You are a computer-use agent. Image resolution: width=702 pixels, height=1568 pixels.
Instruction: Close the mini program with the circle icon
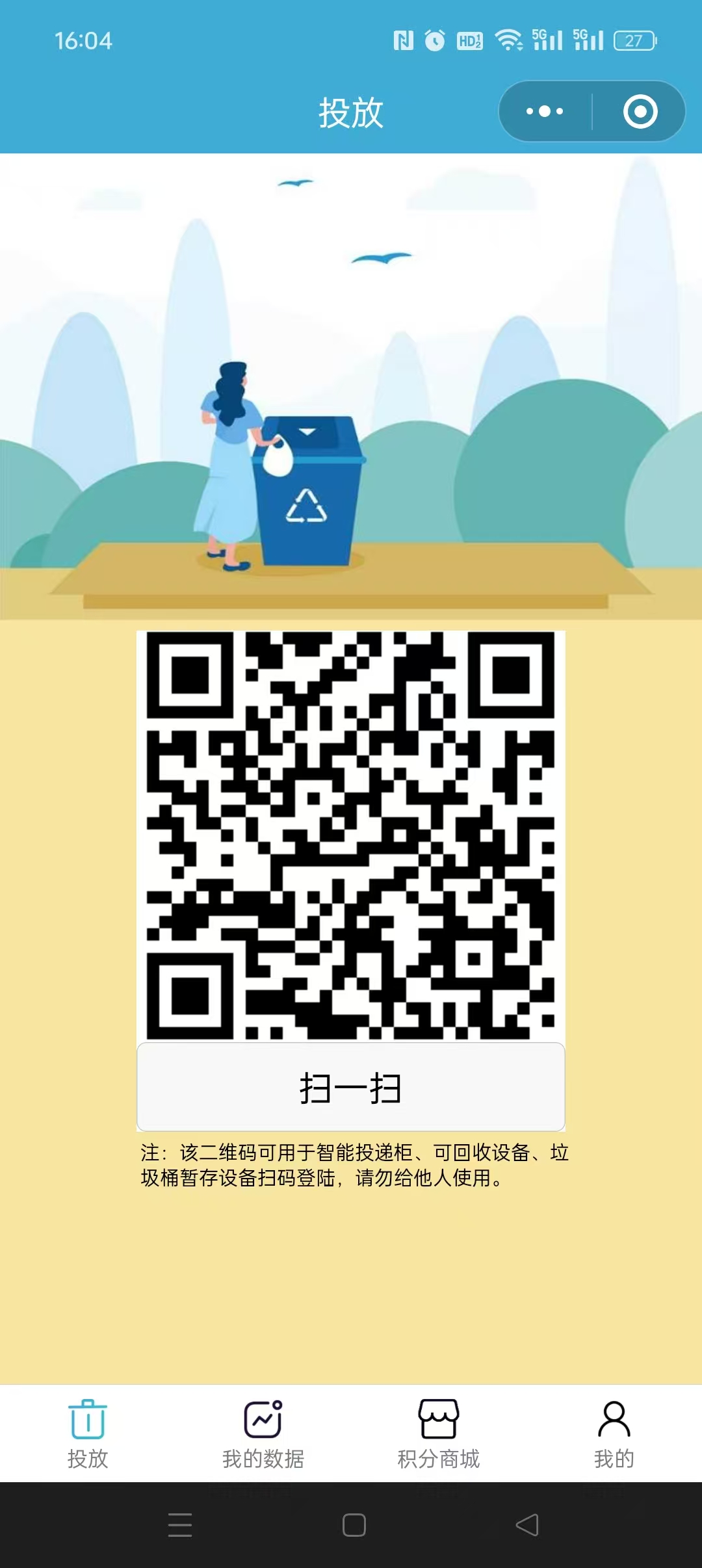640,111
